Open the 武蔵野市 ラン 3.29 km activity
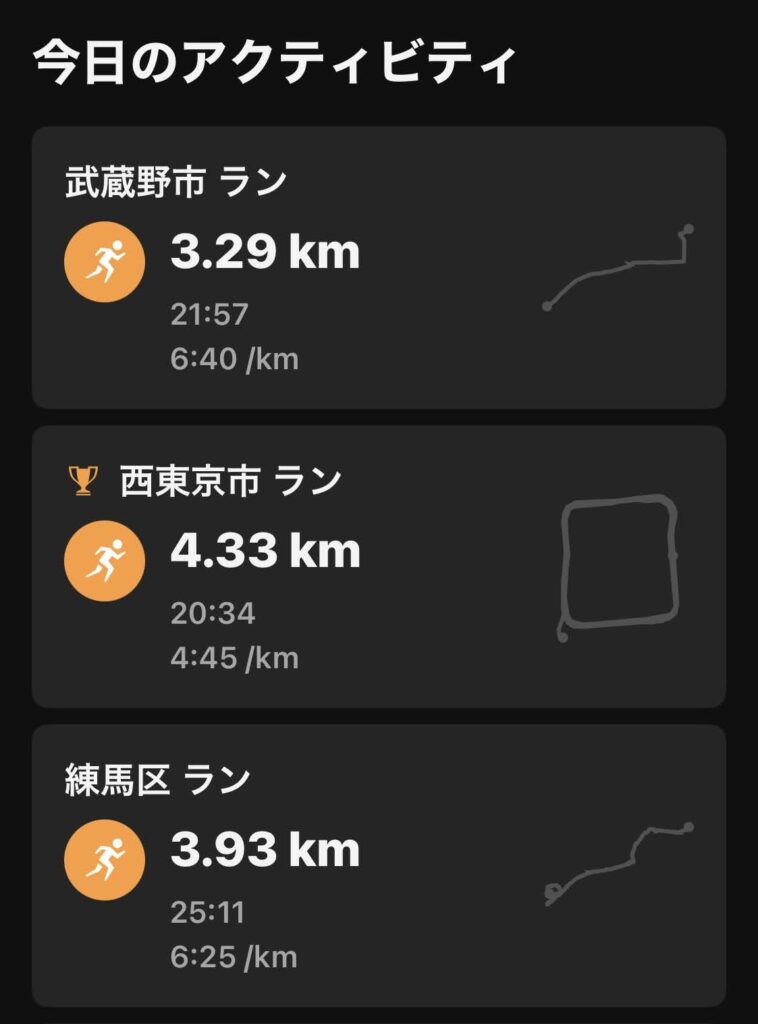The width and height of the screenshot is (758, 1024). coord(378,267)
